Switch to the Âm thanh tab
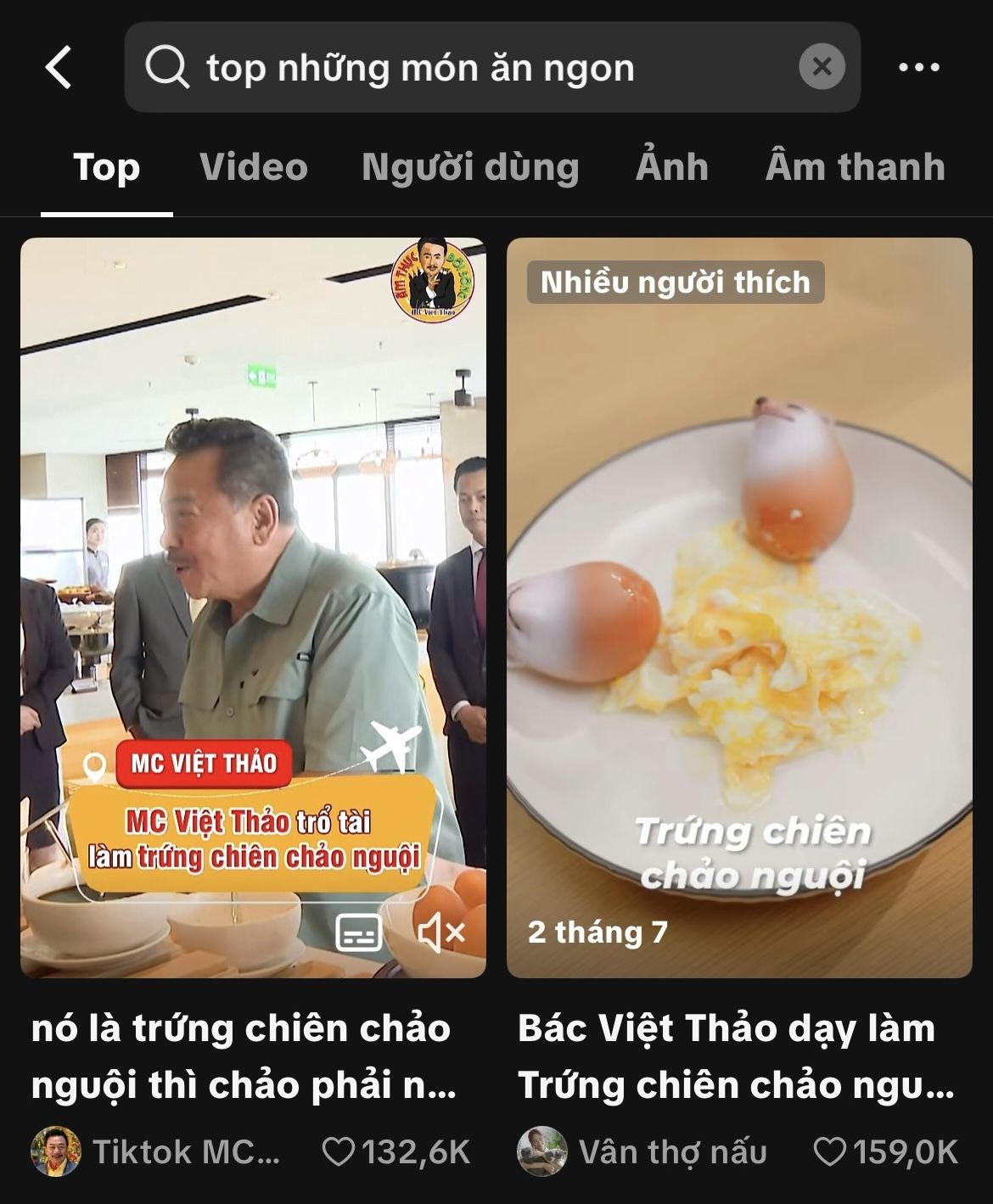The height and width of the screenshot is (1204, 993). click(855, 167)
